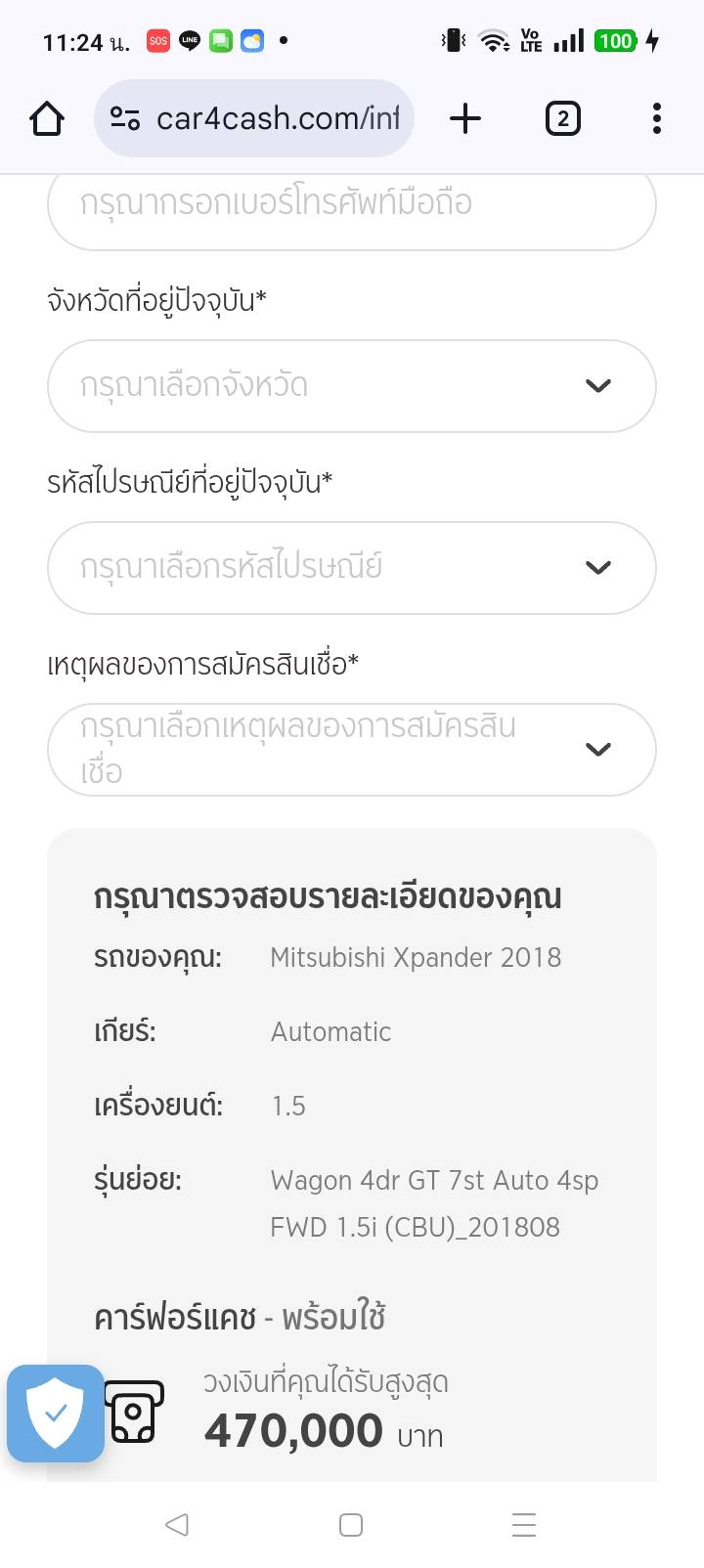Expand the current province dropdown
The width and height of the screenshot is (704, 1568).
tap(351, 386)
